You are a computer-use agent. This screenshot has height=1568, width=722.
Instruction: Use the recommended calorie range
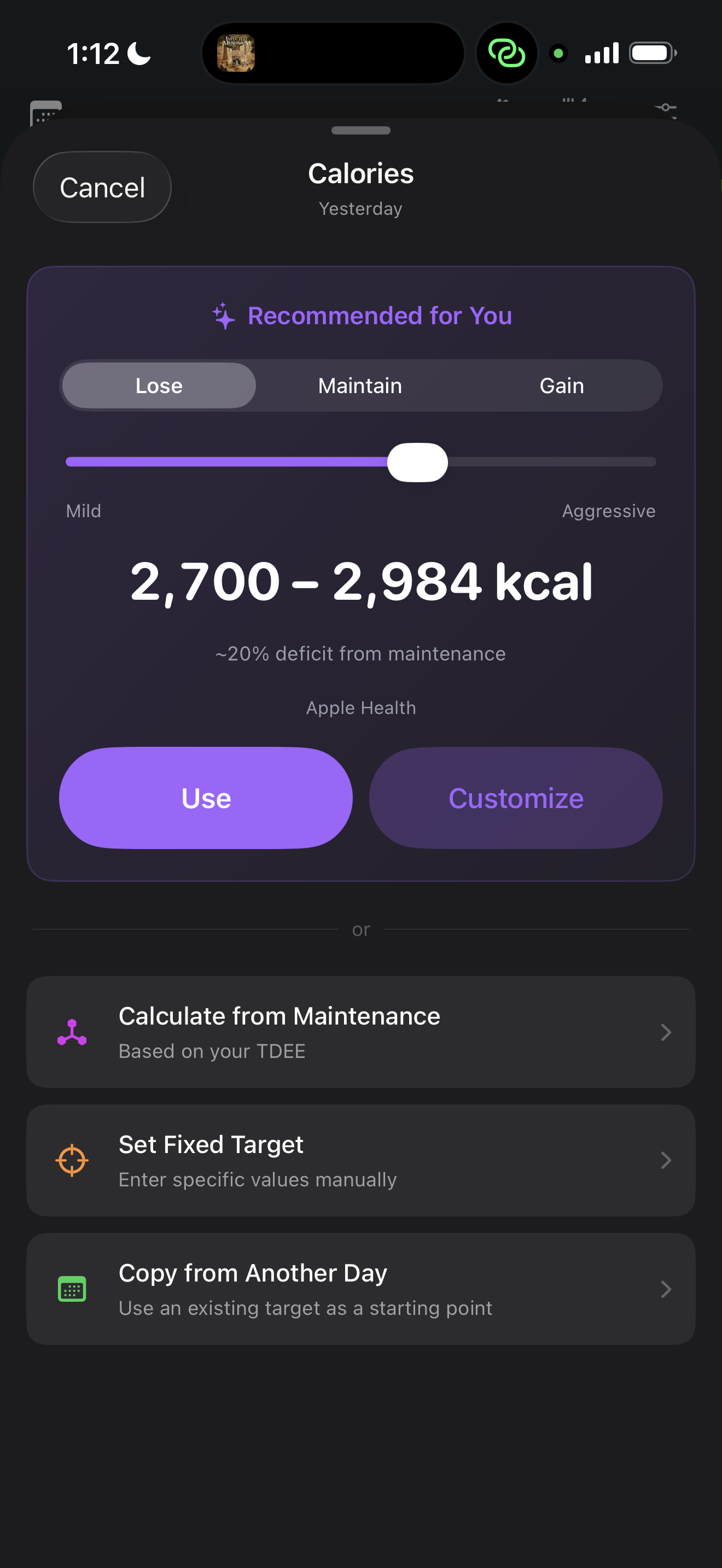point(206,798)
